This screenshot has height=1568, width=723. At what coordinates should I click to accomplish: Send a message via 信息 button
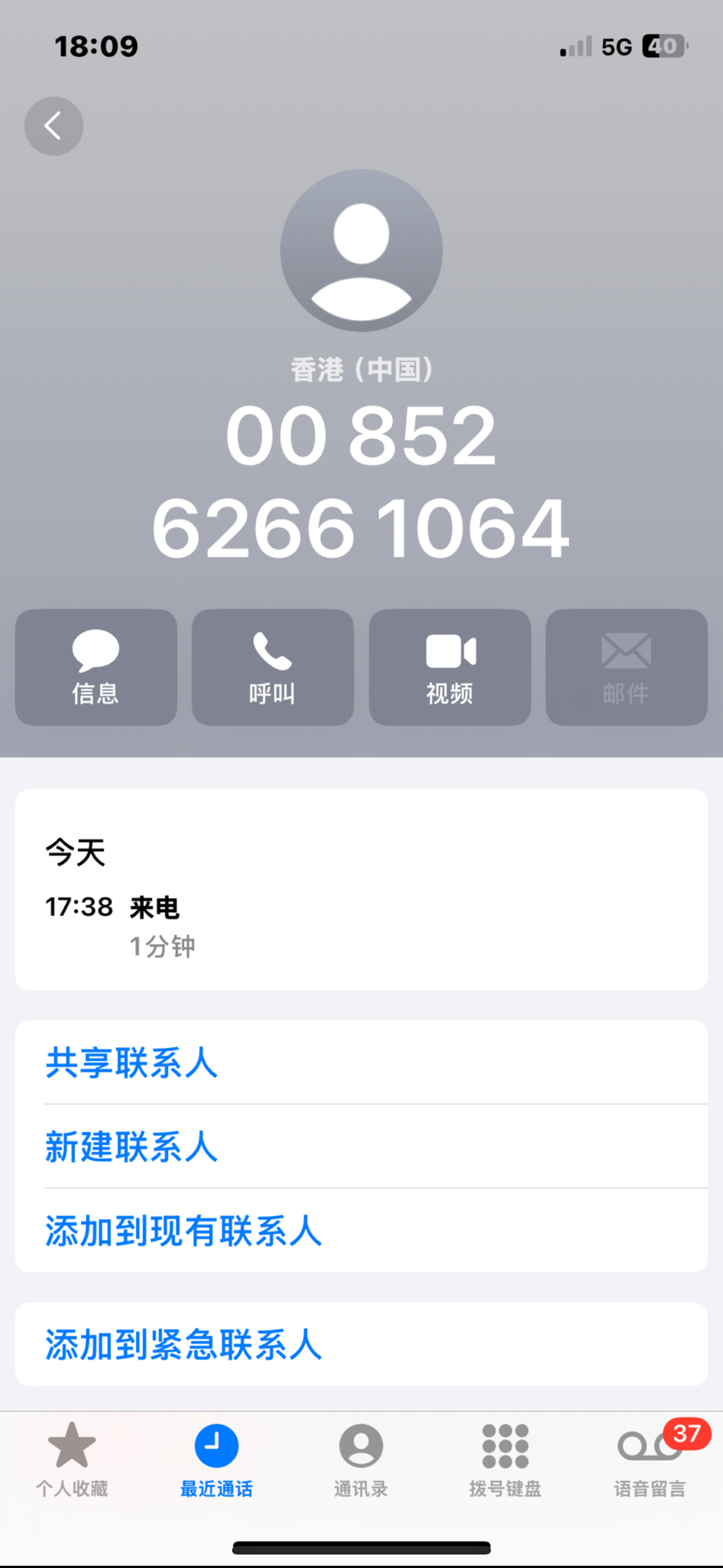pyautogui.click(x=96, y=667)
